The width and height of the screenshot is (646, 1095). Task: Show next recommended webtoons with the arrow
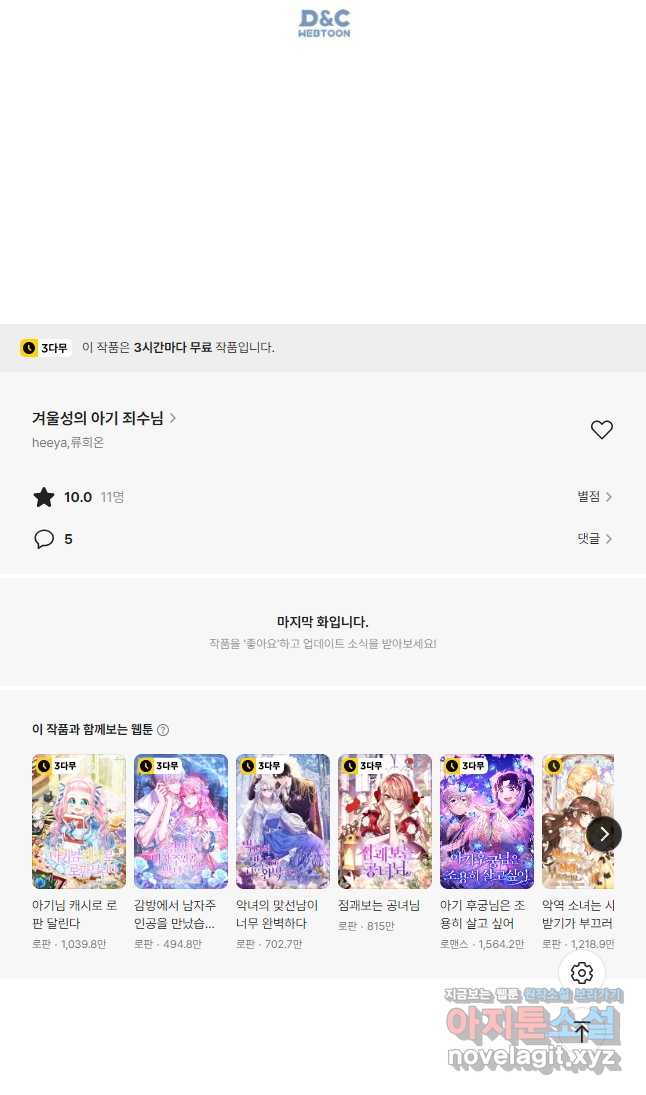[603, 834]
